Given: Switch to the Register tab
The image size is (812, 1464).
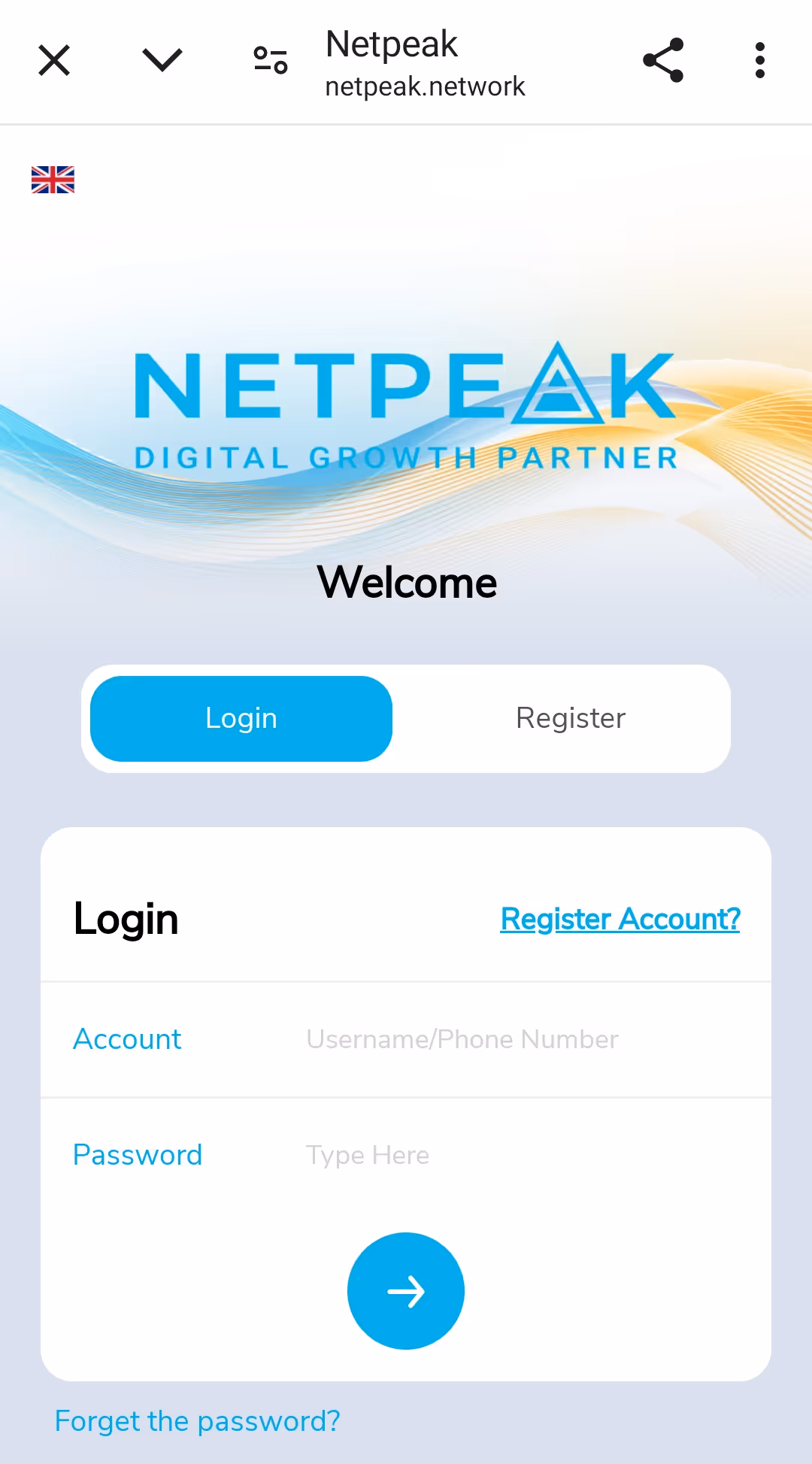Looking at the screenshot, I should point(571,718).
